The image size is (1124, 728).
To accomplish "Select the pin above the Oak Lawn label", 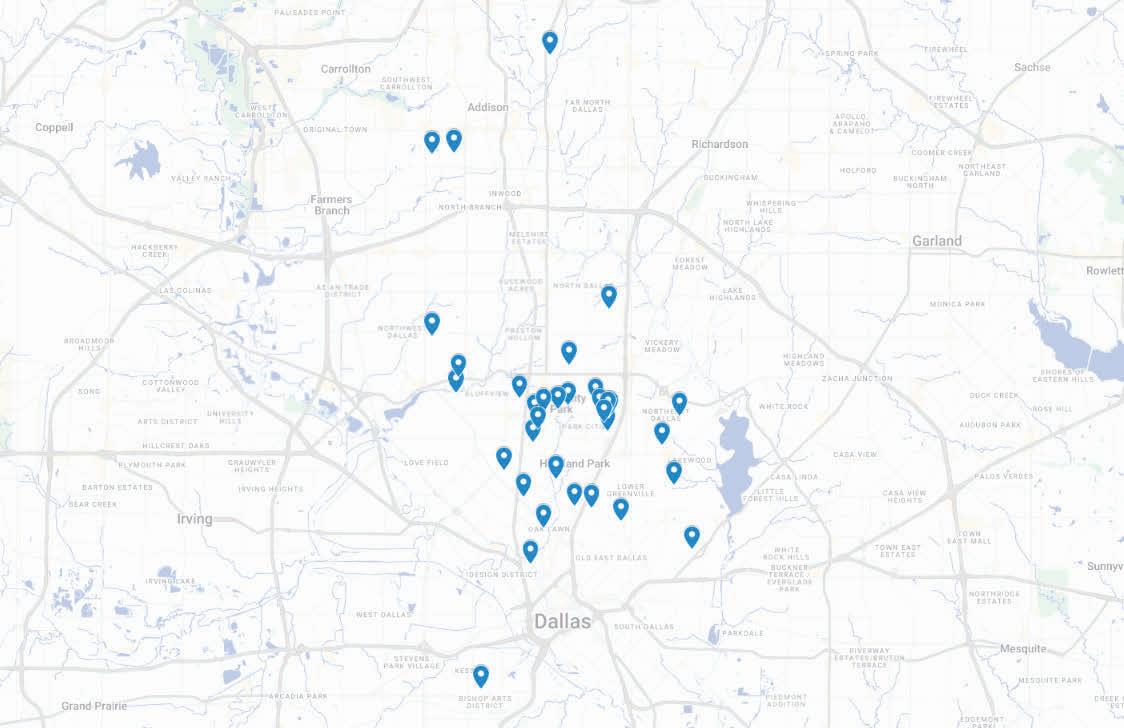I will [543, 514].
